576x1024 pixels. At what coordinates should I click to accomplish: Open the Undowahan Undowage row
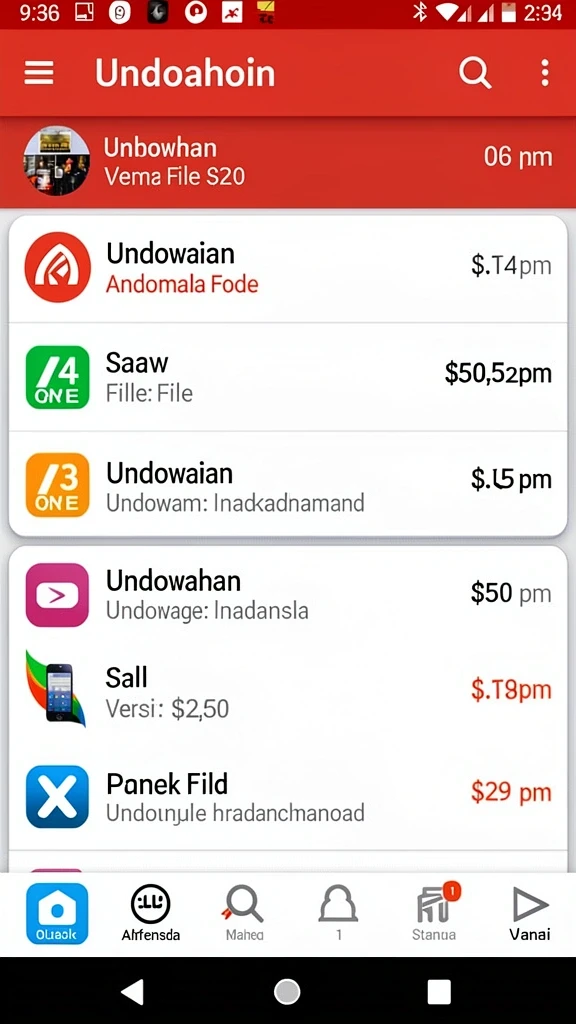click(288, 594)
